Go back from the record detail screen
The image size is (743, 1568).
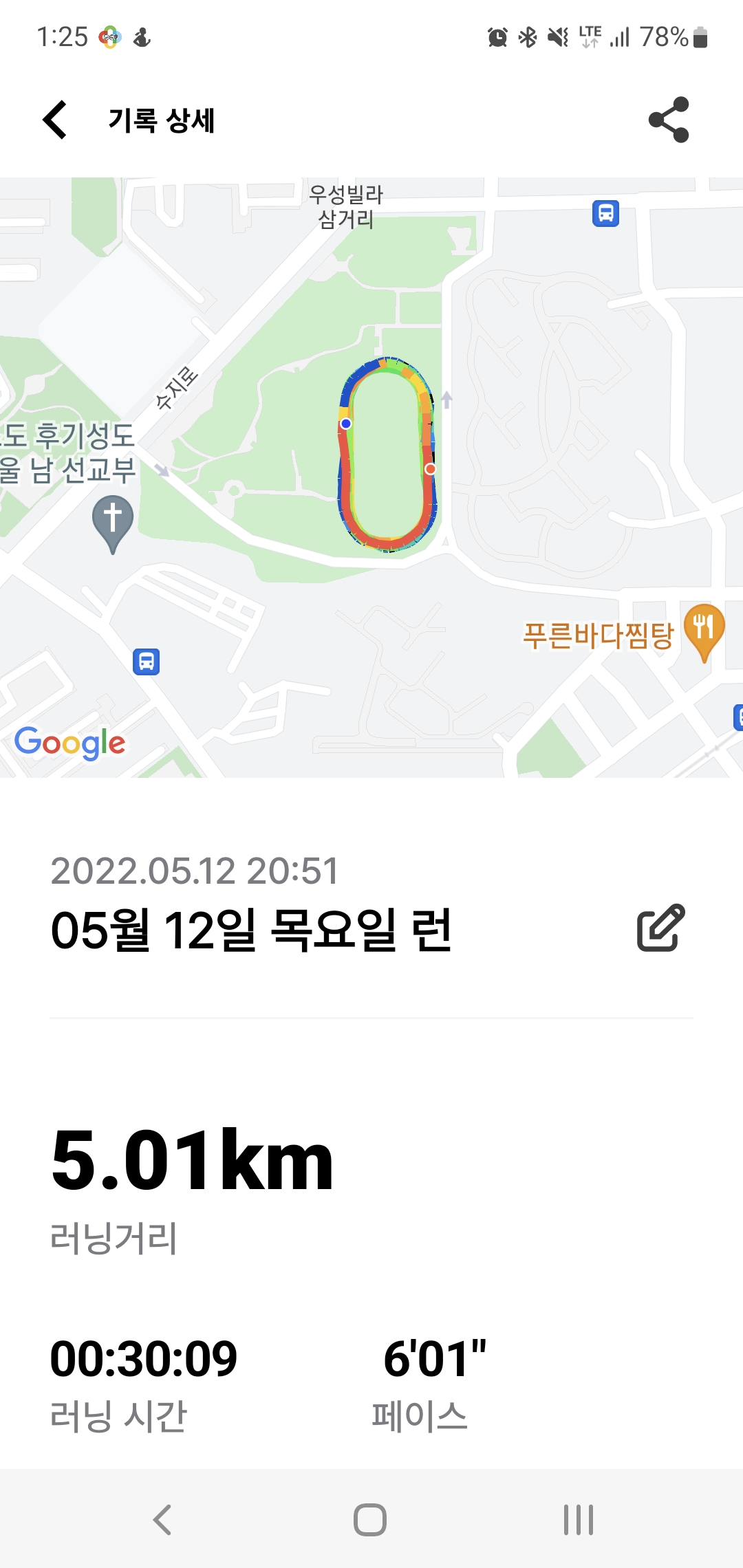click(x=56, y=120)
